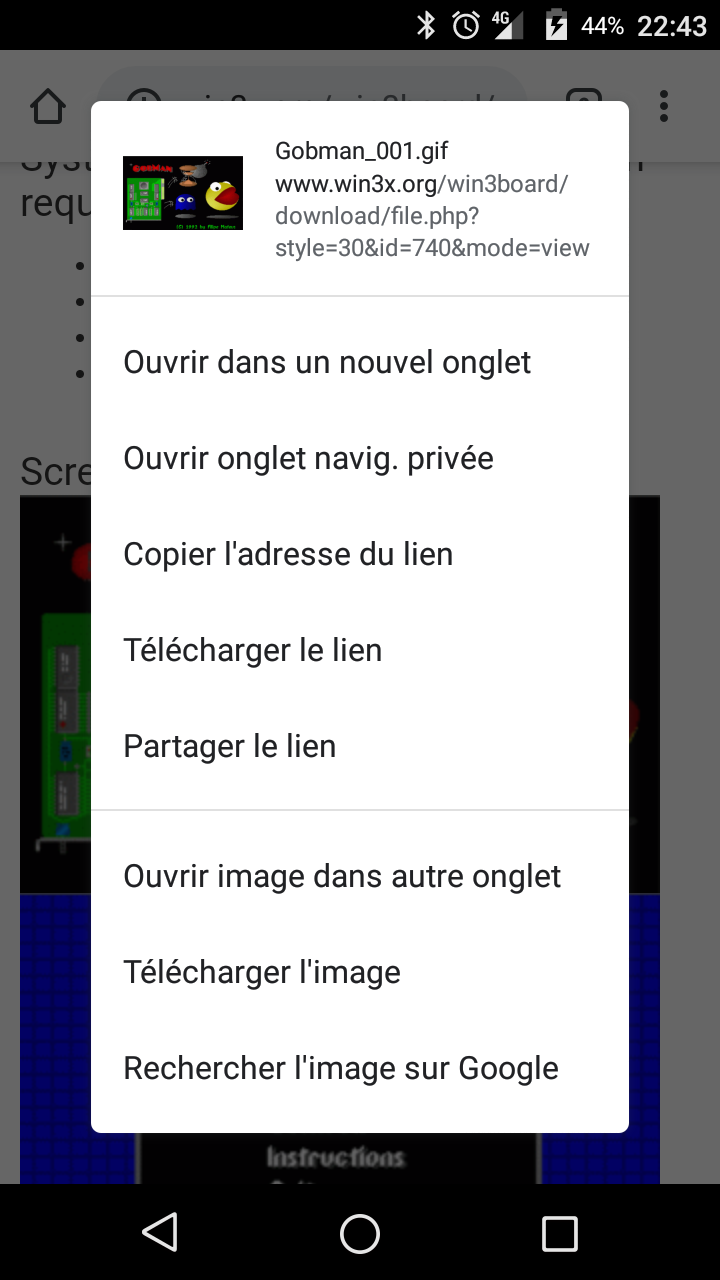
Task: Tap Télécharger l'image to download image
Action: click(261, 972)
